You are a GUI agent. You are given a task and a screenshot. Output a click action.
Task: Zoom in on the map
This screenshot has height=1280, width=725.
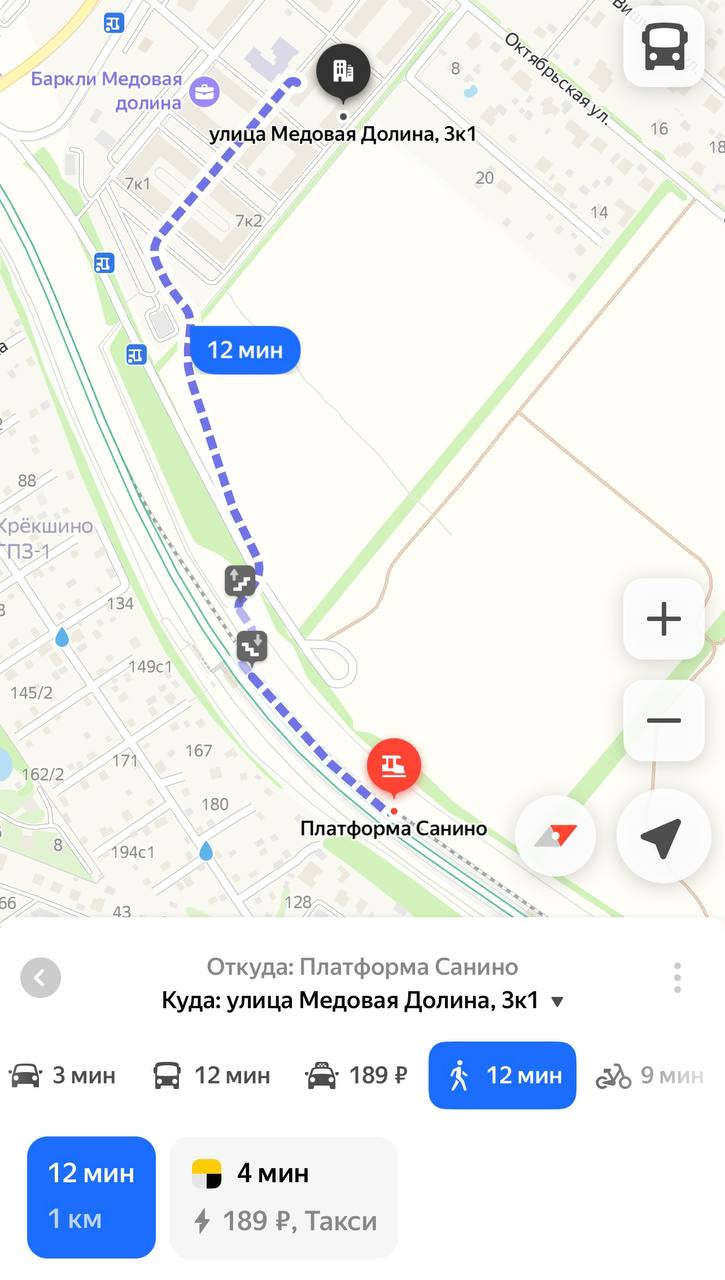pyautogui.click(x=664, y=619)
